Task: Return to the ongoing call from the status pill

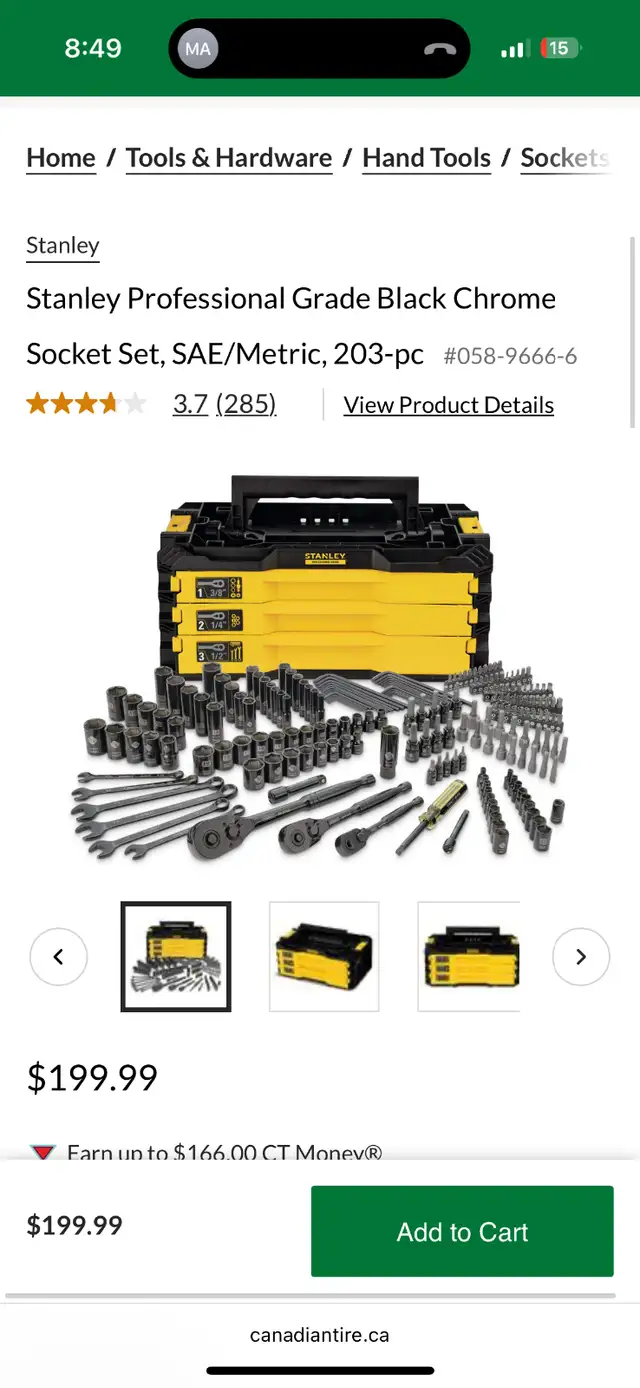Action: pyautogui.click(x=319, y=48)
